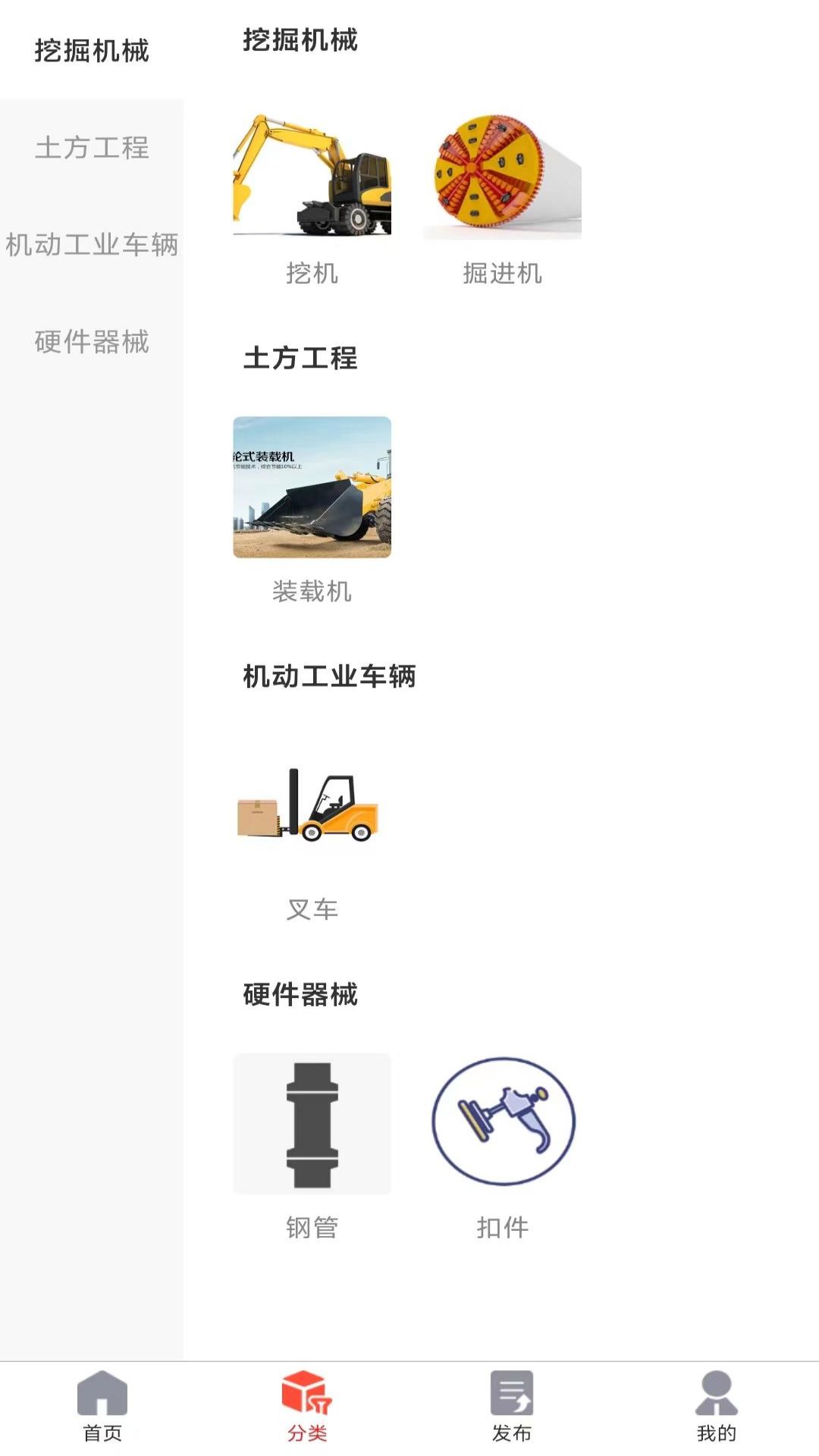
Task: Select the highlighted 挖掘机械 sidebar entry
Action: pos(93,52)
